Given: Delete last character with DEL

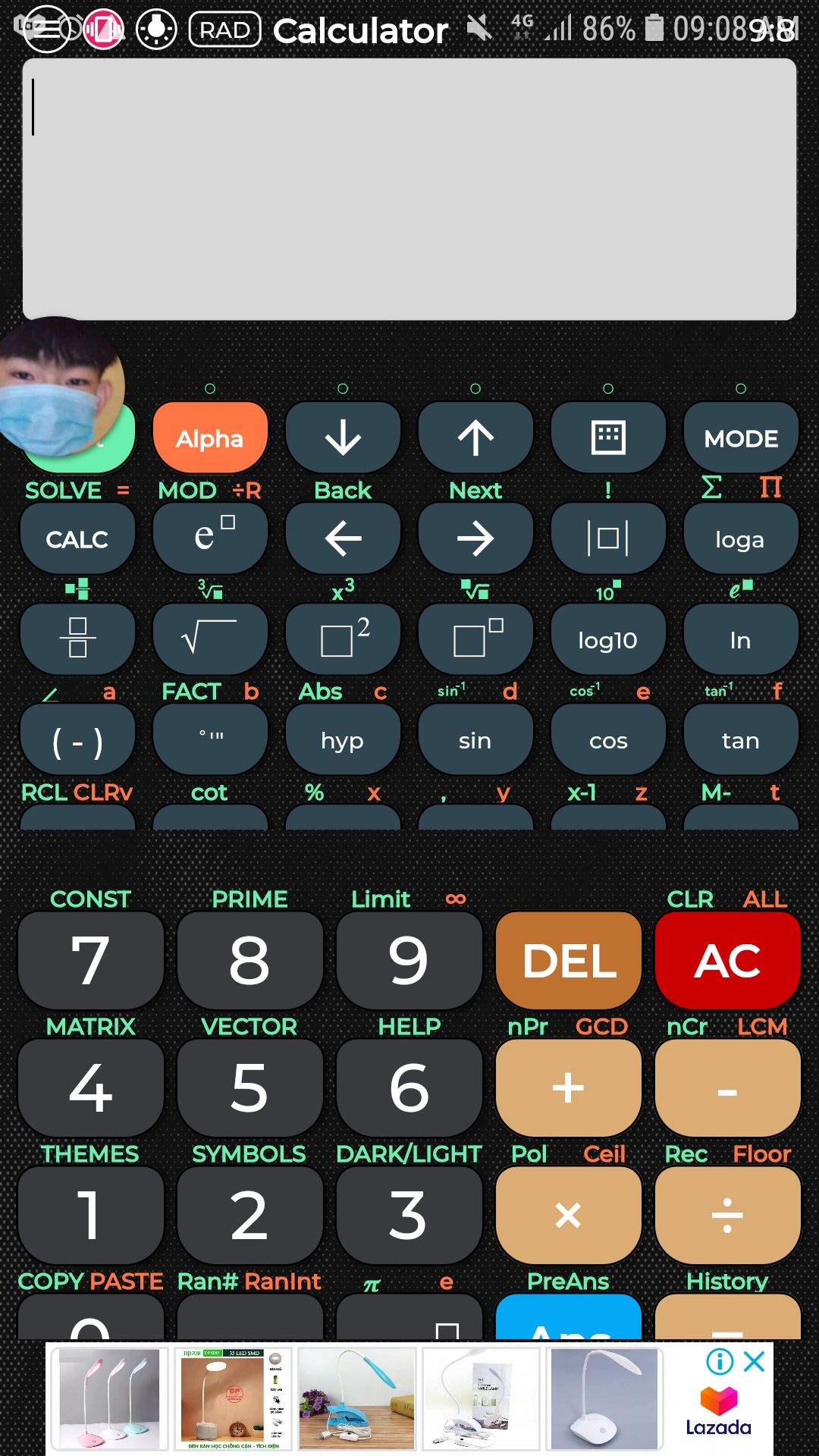Looking at the screenshot, I should click(568, 960).
